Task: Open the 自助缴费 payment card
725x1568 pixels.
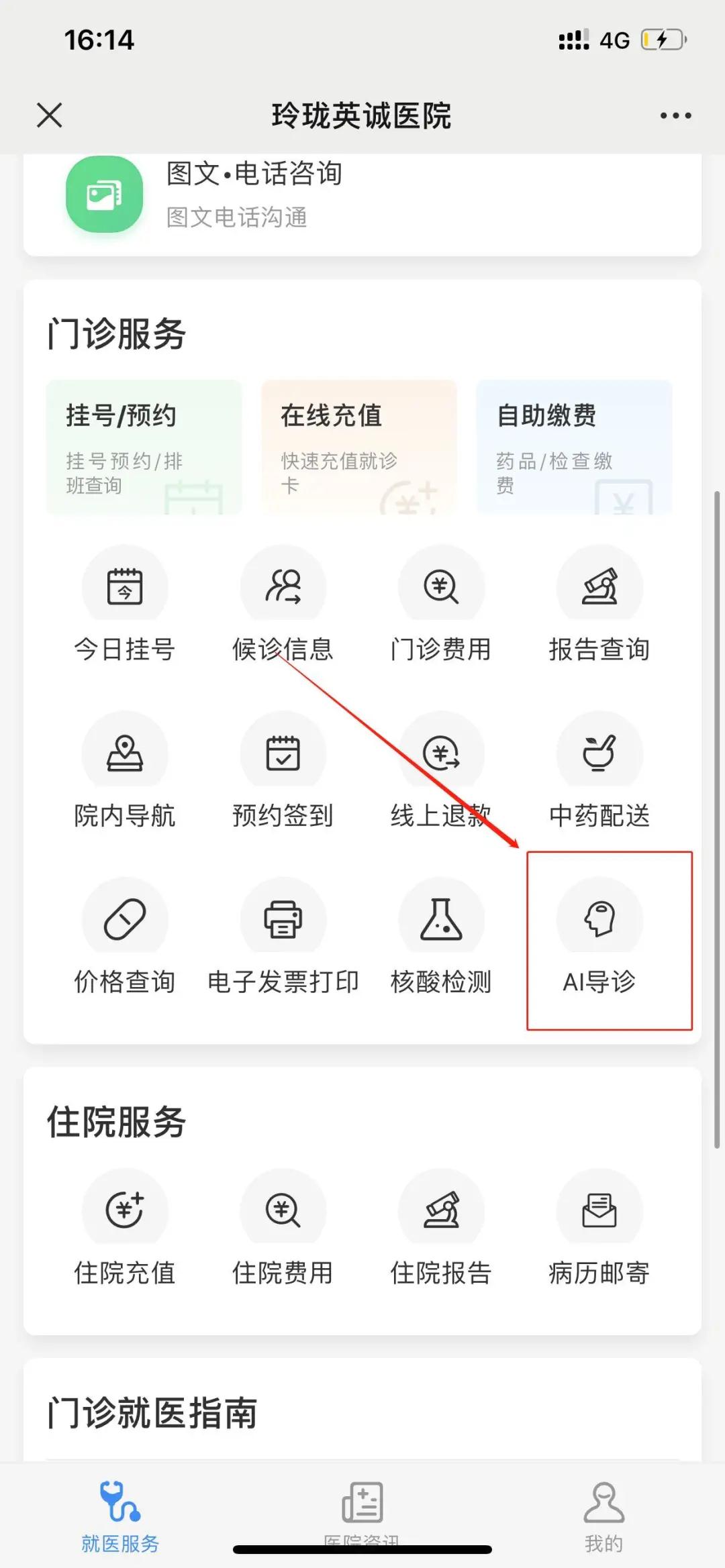Action: click(574, 447)
